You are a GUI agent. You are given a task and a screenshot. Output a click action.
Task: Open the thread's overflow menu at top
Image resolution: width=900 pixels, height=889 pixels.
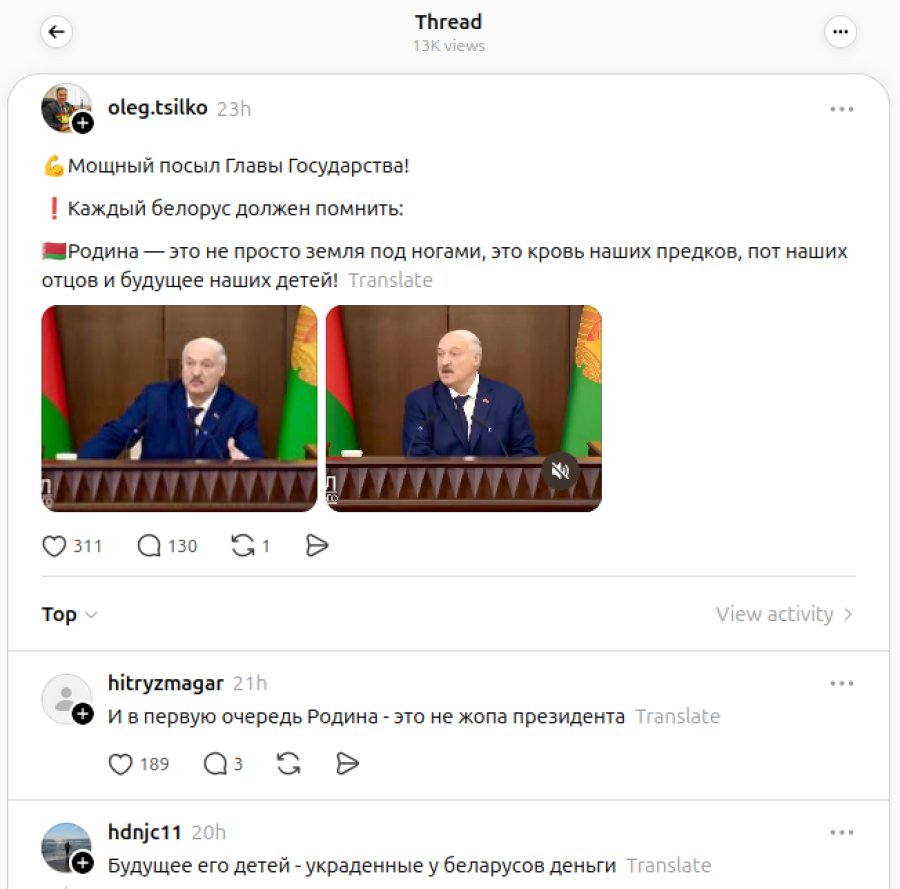click(x=840, y=32)
